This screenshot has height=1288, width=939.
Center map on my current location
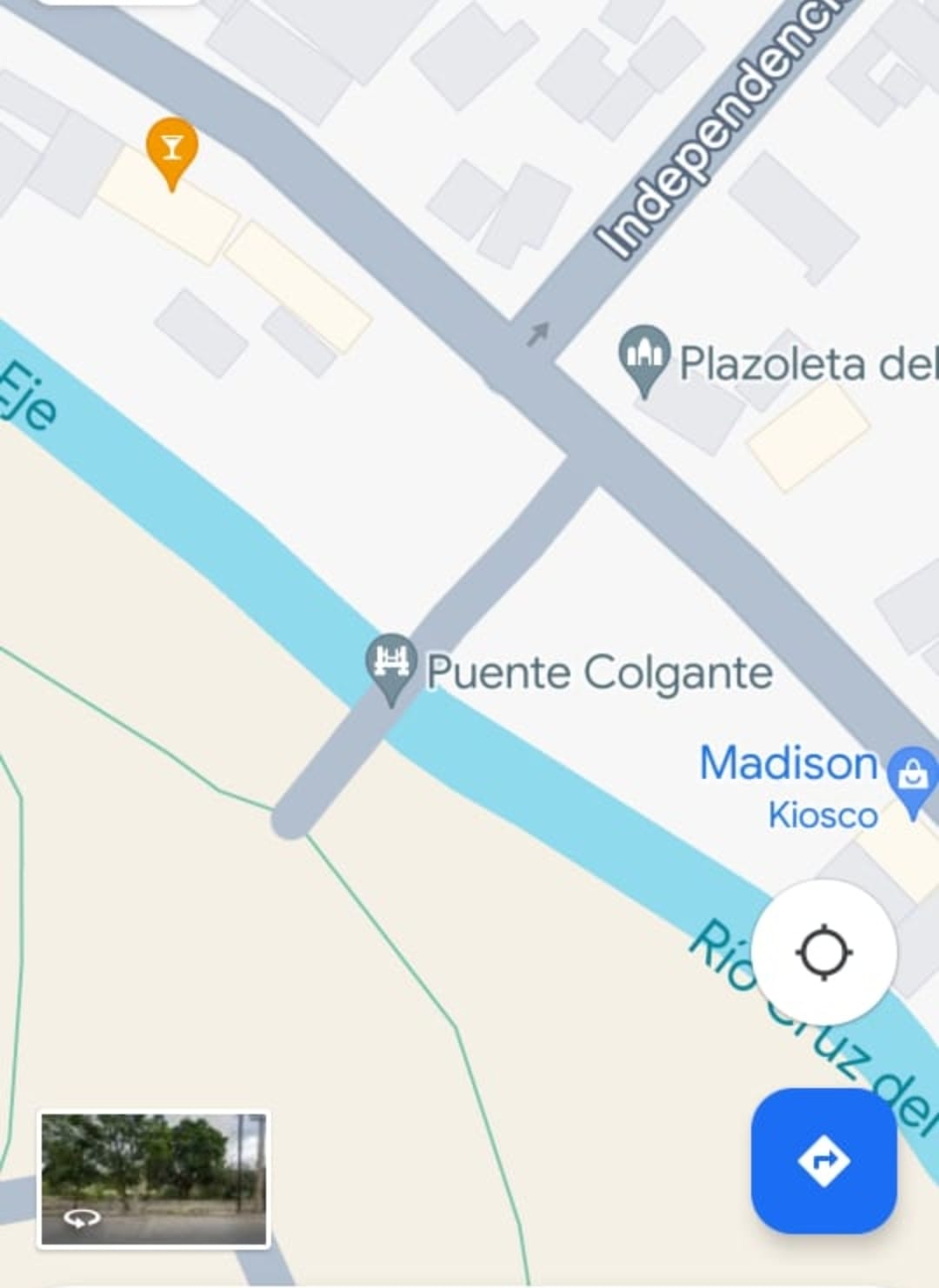point(823,953)
